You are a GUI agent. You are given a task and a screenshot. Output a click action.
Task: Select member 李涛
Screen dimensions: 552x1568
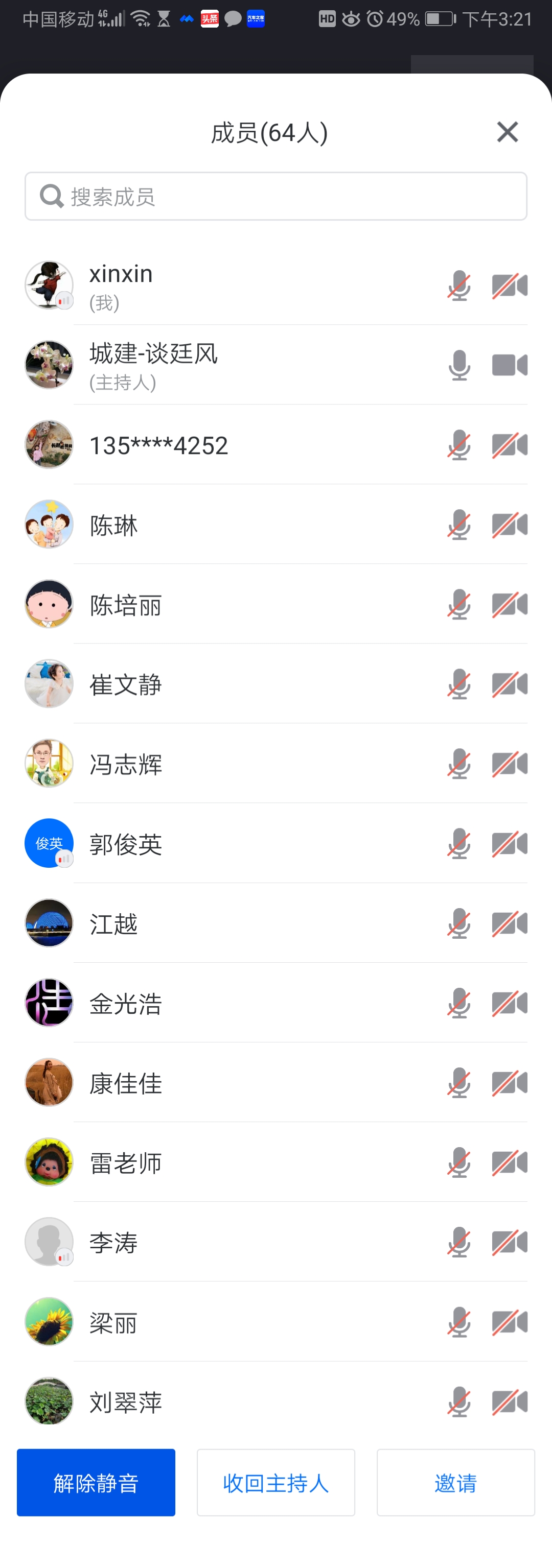[x=114, y=1242]
